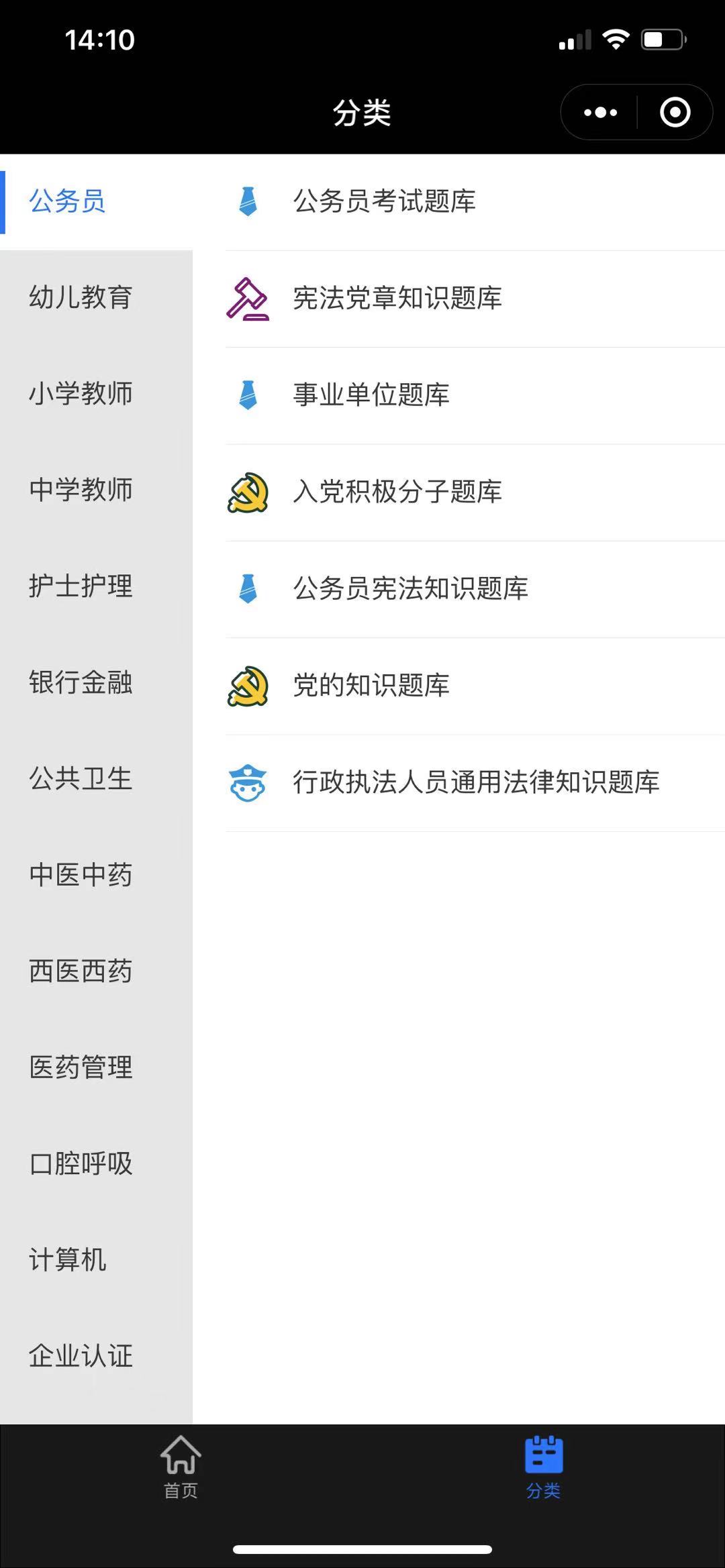Switch to the 首页 tab
Image resolution: width=725 pixels, height=1568 pixels.
click(x=181, y=1467)
